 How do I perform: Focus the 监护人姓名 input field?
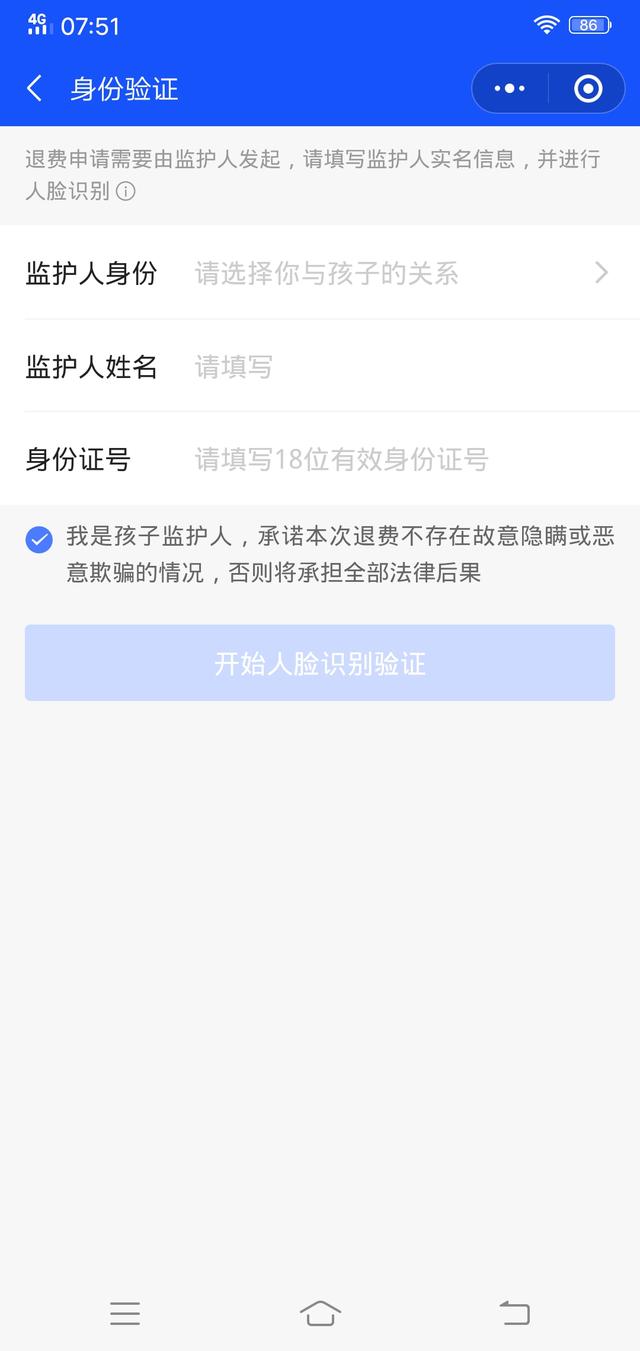[400, 367]
